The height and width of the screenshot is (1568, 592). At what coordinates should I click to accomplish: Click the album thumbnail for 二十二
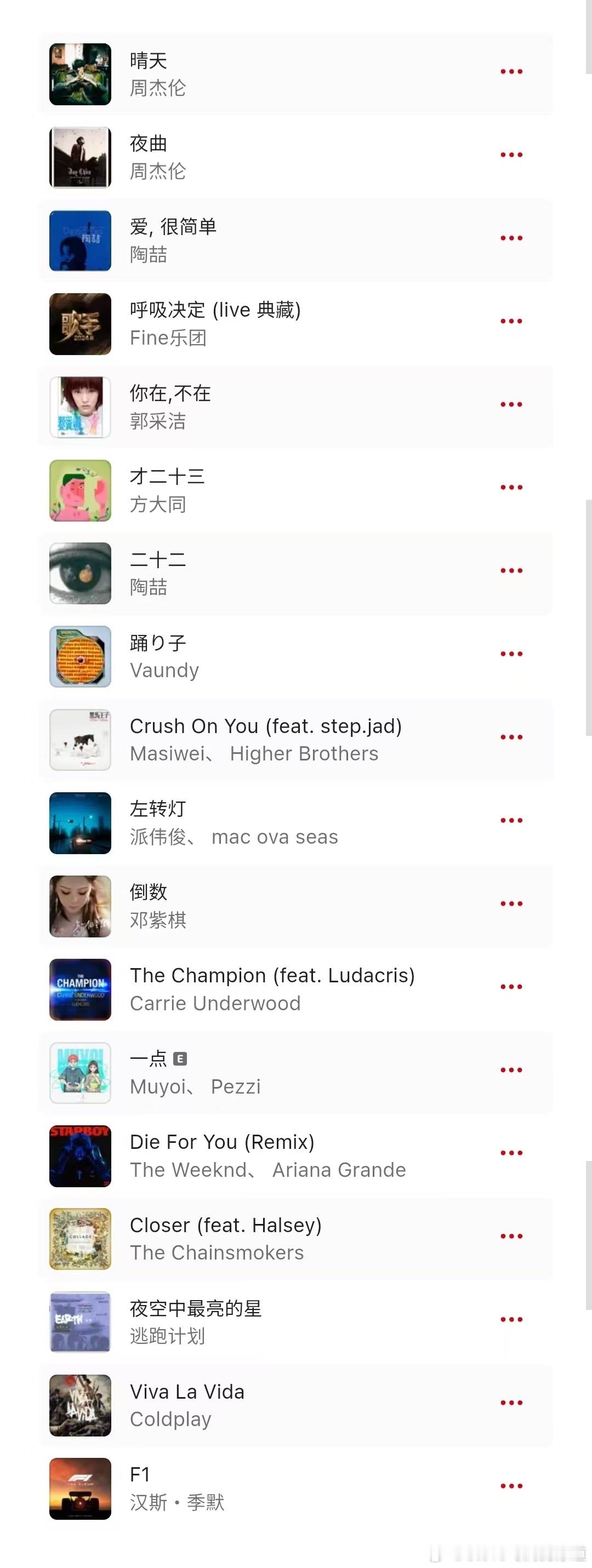click(80, 573)
